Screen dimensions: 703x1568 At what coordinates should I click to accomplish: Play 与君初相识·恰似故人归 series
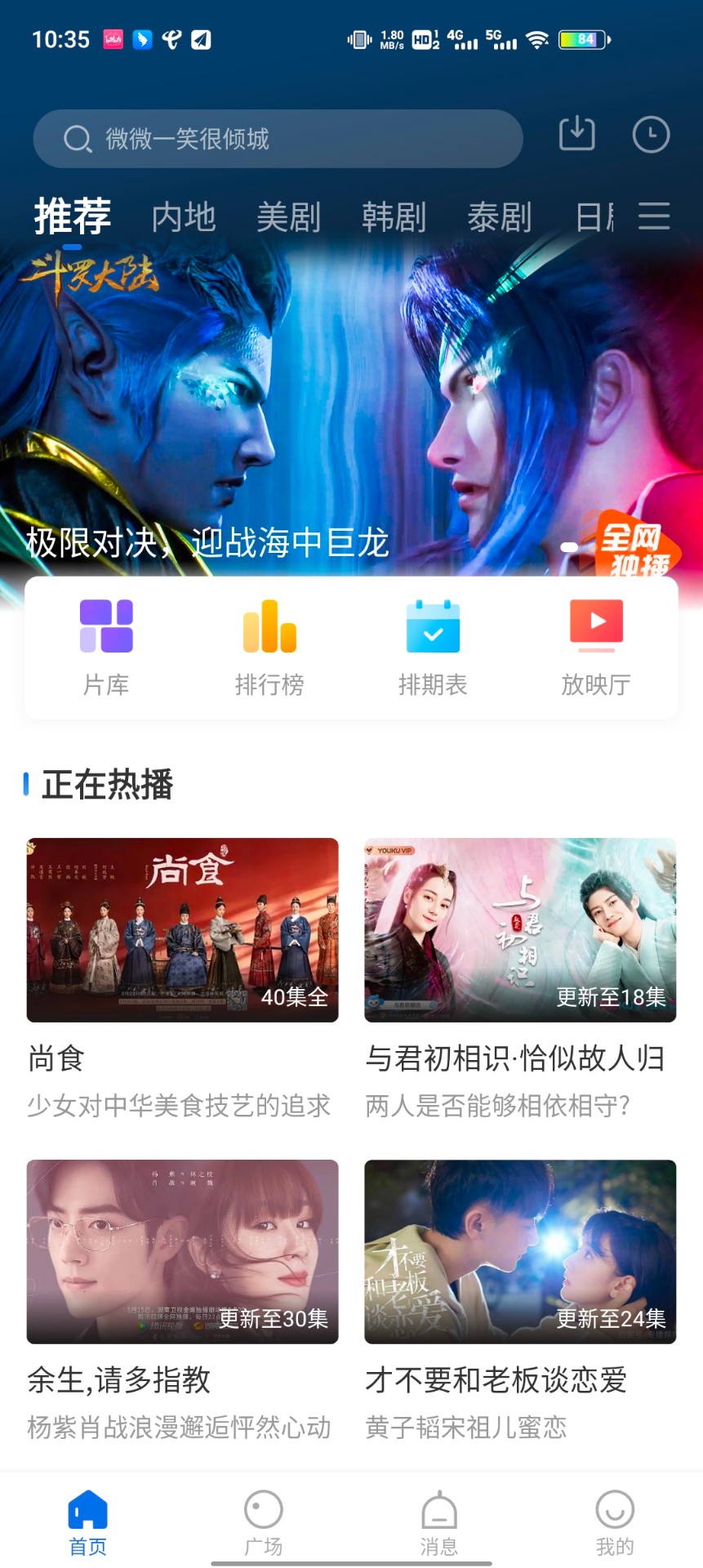coord(520,929)
